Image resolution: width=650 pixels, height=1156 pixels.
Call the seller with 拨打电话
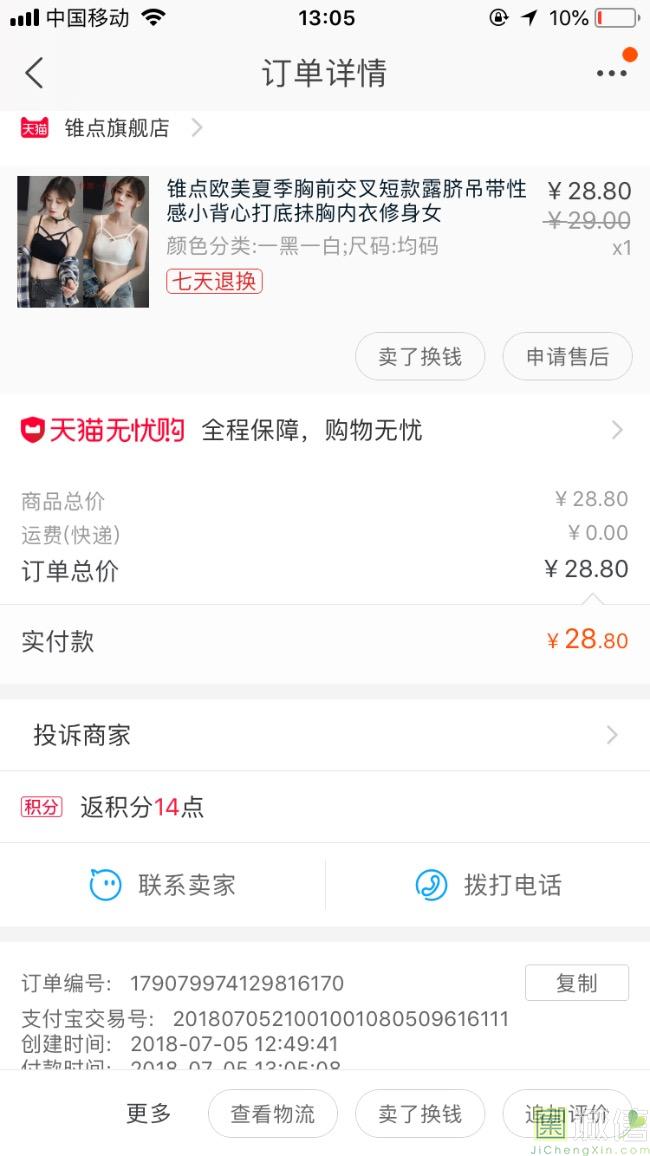pyautogui.click(x=488, y=885)
